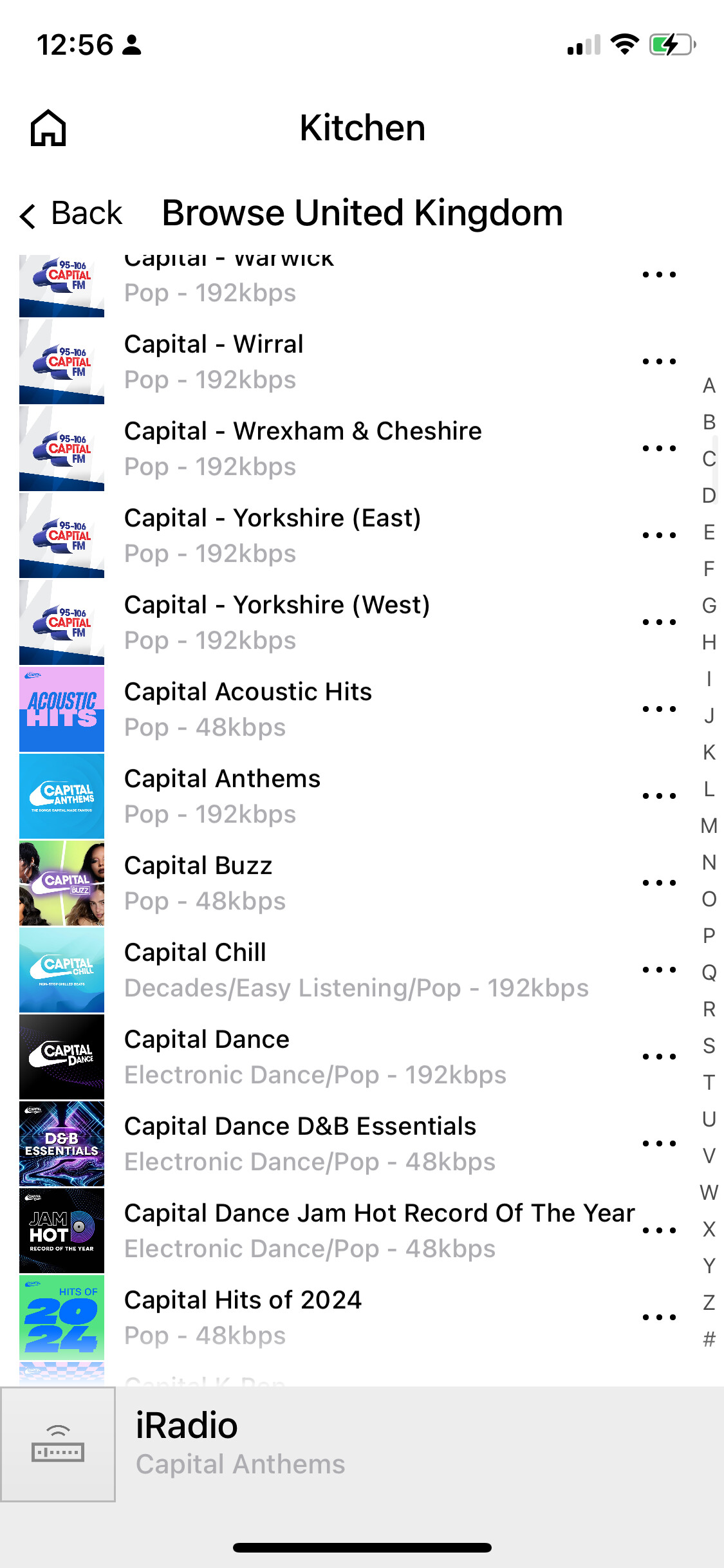Open more options for Capital - Yorkshire (West)

[659, 622]
